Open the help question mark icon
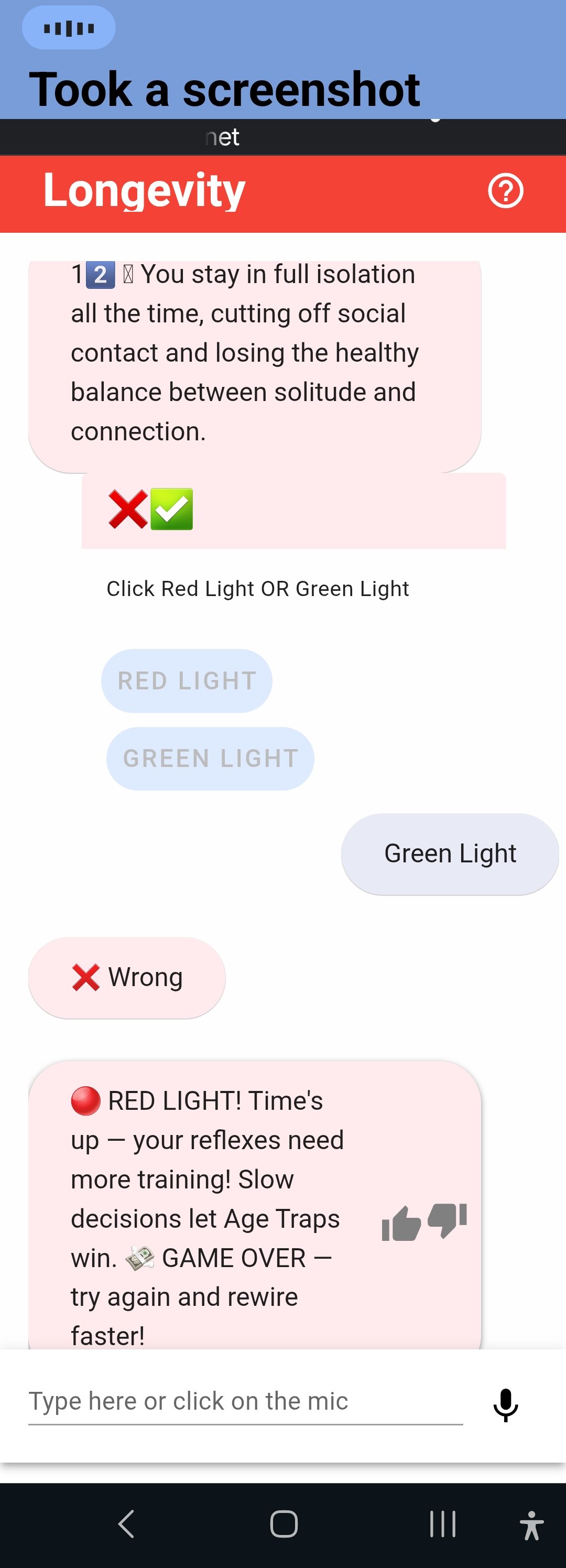566x1568 pixels. [505, 191]
